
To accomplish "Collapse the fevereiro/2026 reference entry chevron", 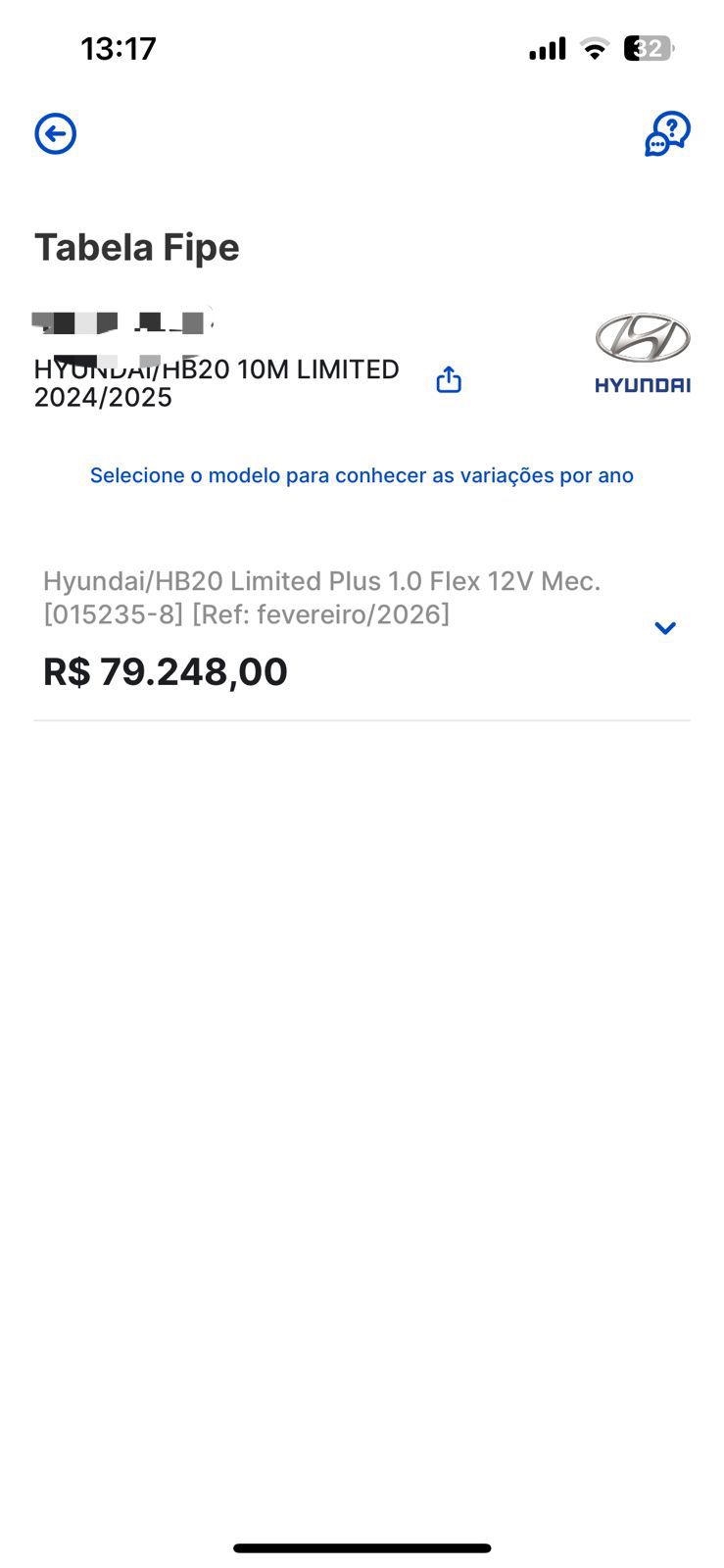I will (665, 628).
